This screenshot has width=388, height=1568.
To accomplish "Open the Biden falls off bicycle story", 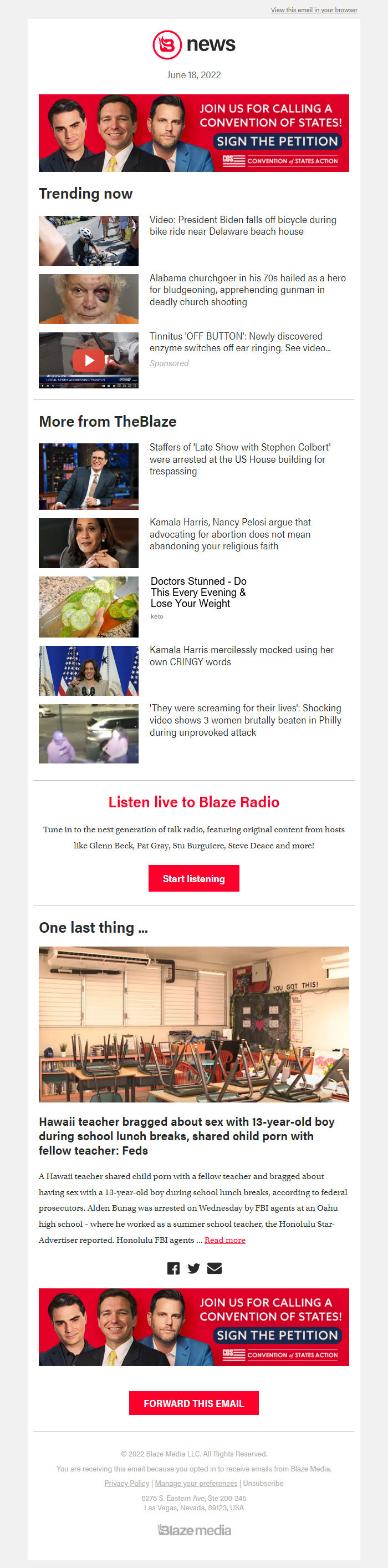I will (x=242, y=225).
